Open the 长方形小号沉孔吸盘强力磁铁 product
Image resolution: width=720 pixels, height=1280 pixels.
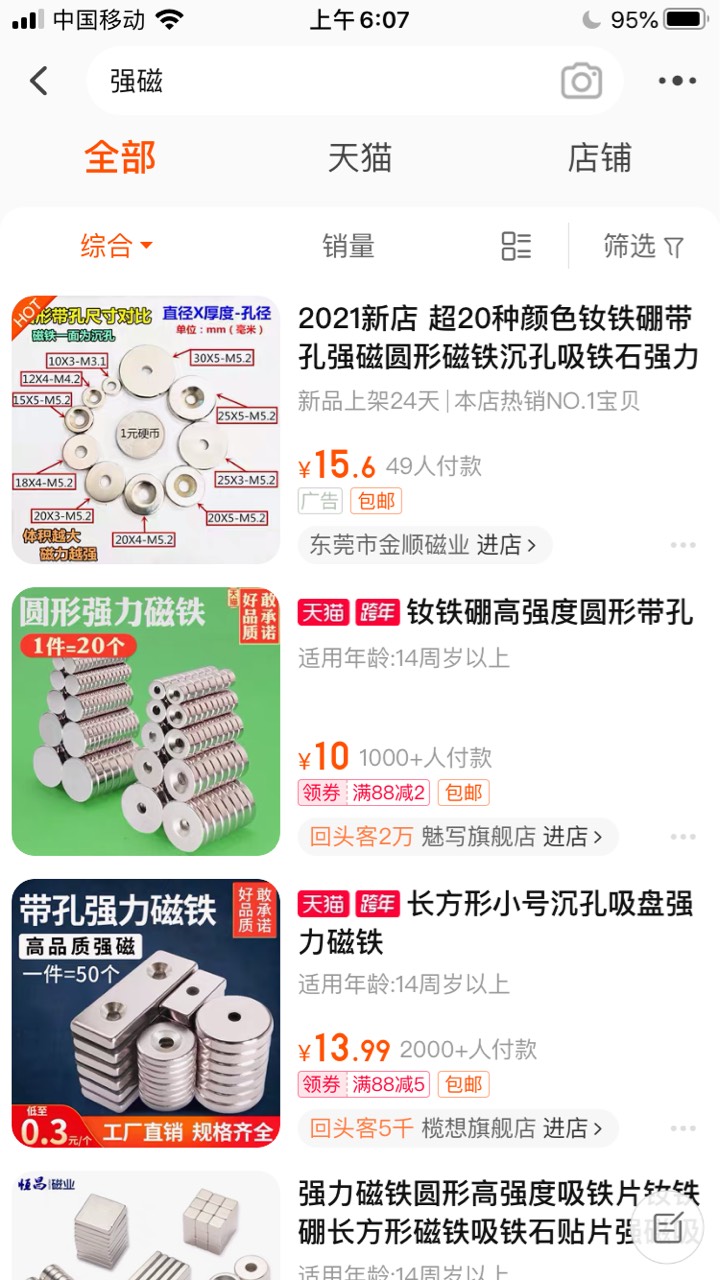(495, 922)
